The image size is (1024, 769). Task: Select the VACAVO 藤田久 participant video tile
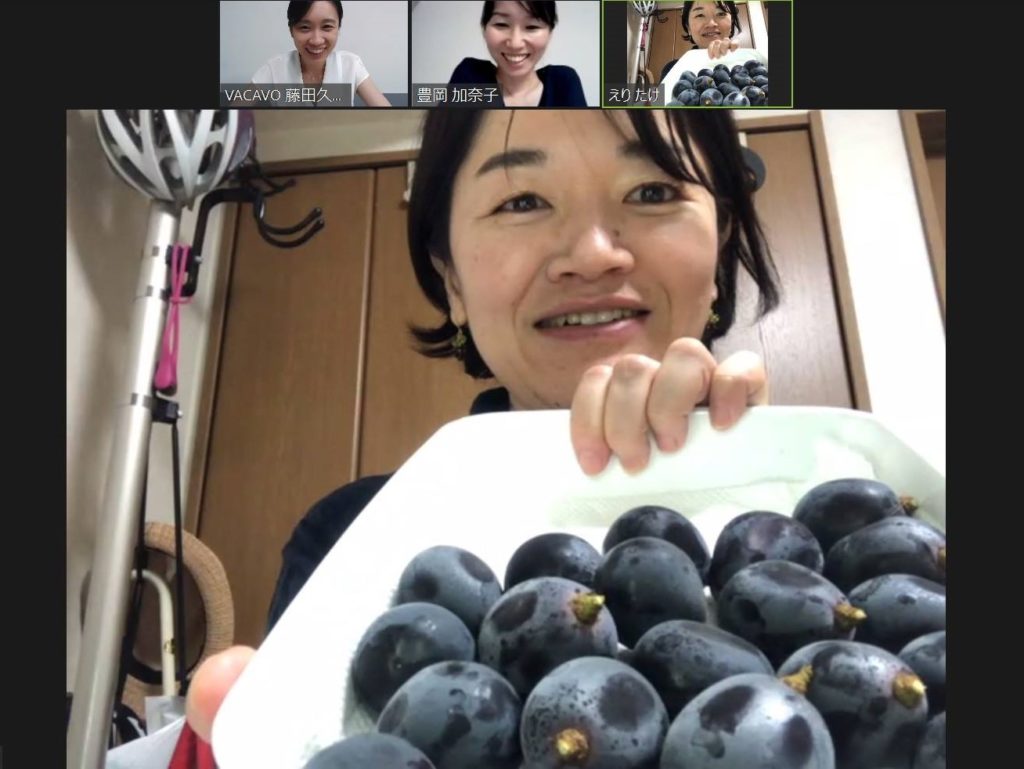[x=313, y=52]
